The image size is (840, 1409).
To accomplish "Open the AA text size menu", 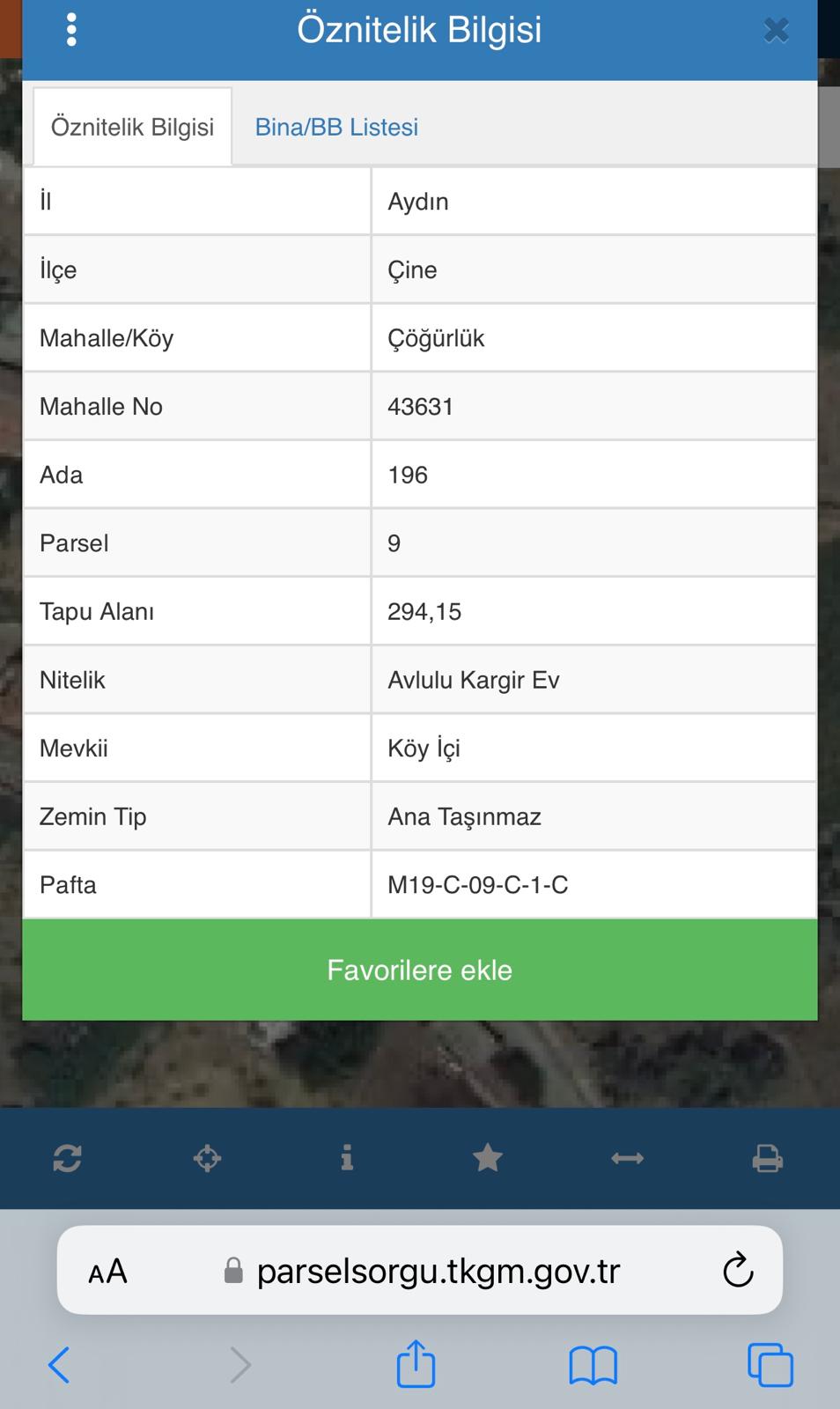I will click(107, 1272).
